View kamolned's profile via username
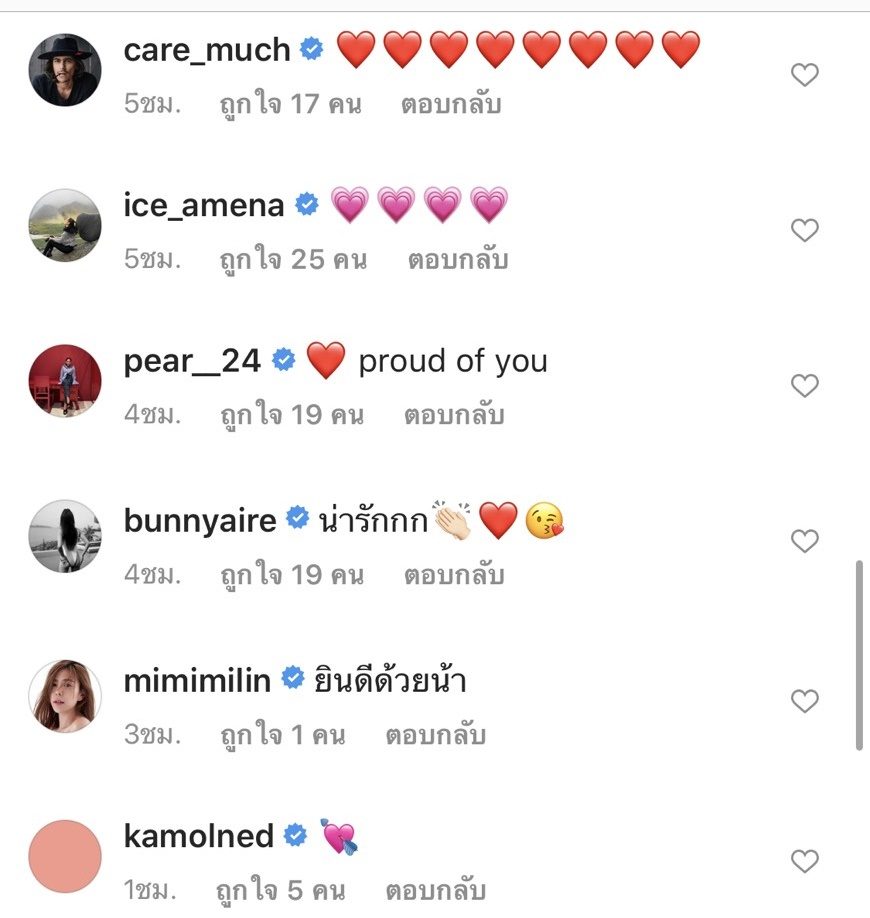Image resolution: width=870 pixels, height=918 pixels. click(198, 836)
